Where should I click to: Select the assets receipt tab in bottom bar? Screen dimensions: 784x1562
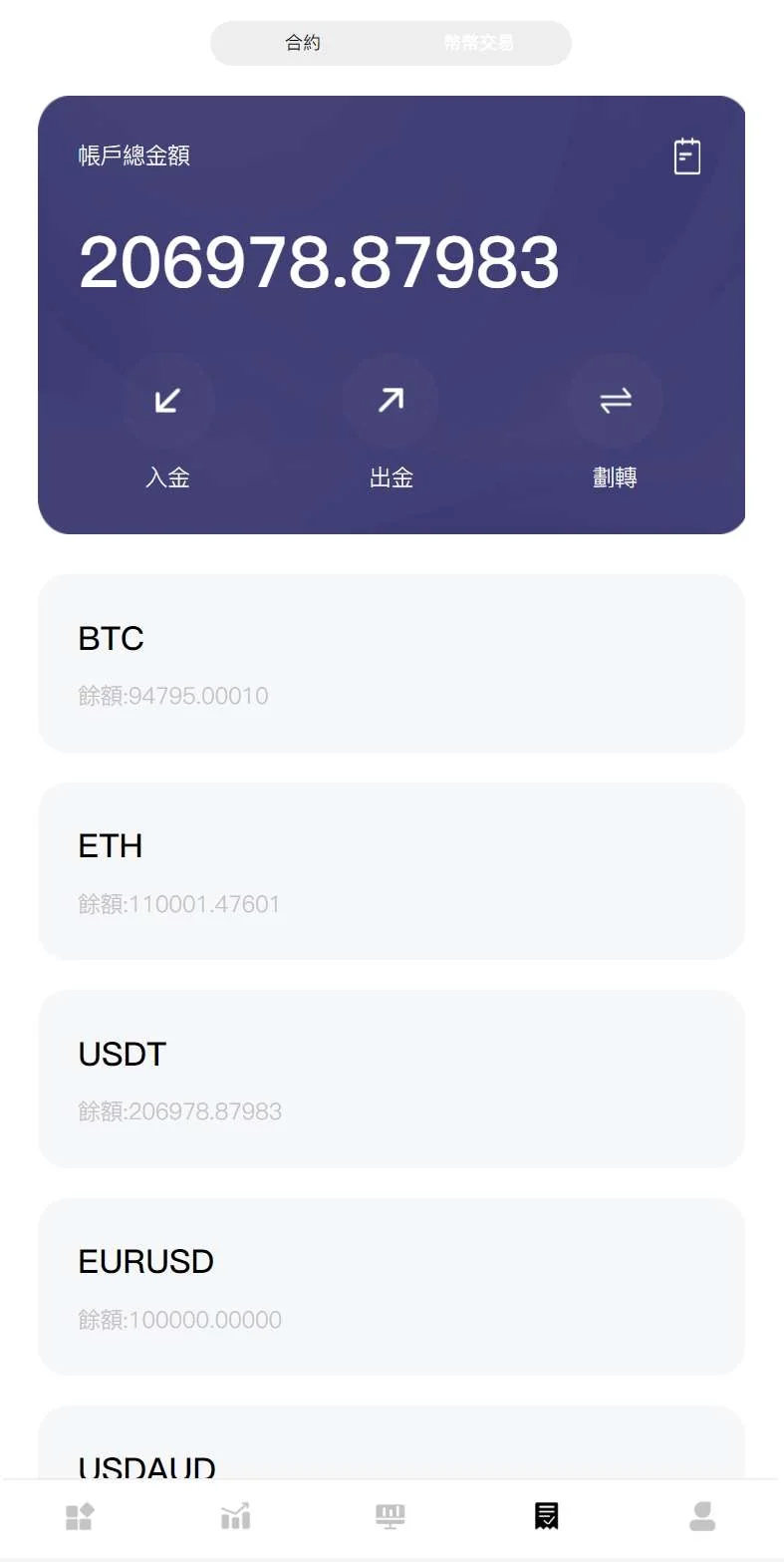click(x=546, y=1517)
